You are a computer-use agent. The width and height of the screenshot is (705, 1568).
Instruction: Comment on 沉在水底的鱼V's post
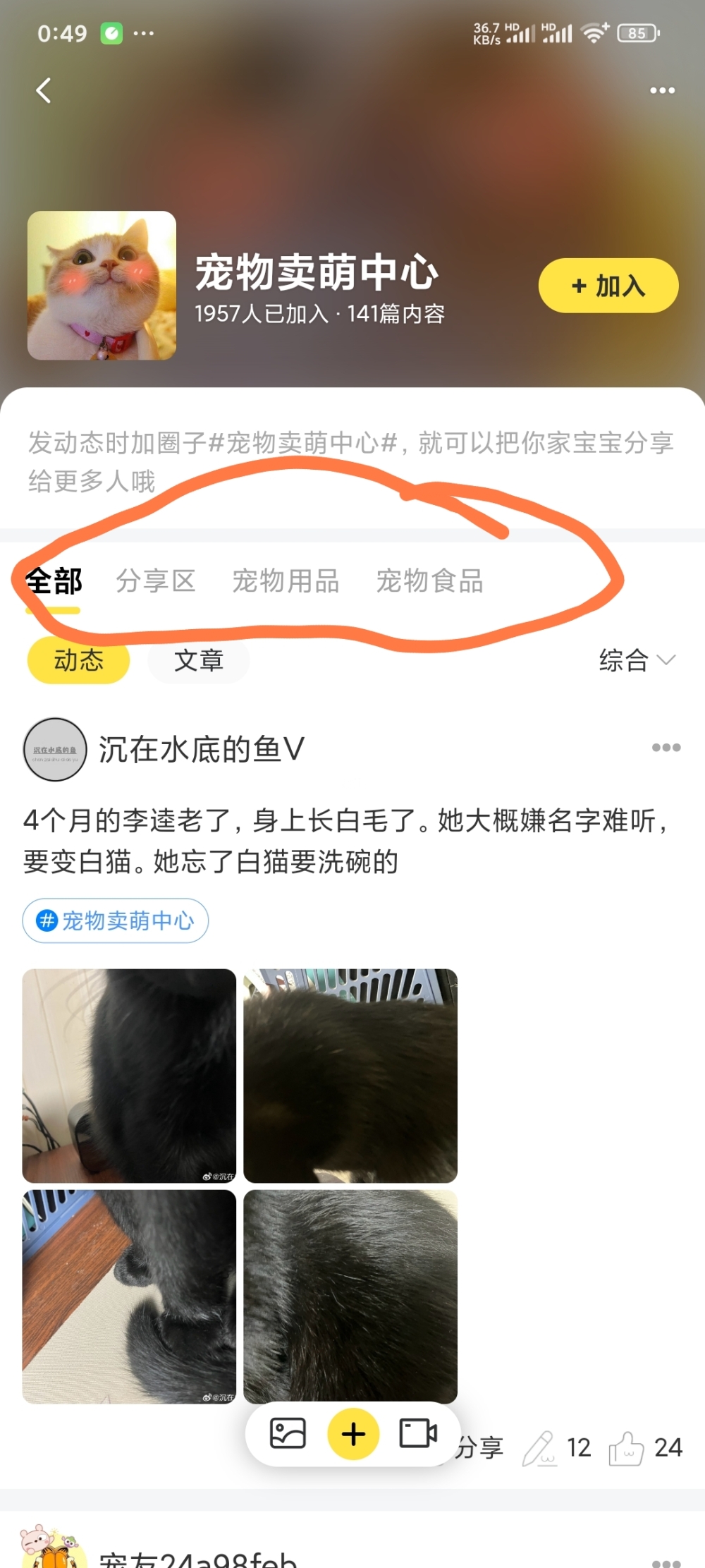[x=556, y=1448]
